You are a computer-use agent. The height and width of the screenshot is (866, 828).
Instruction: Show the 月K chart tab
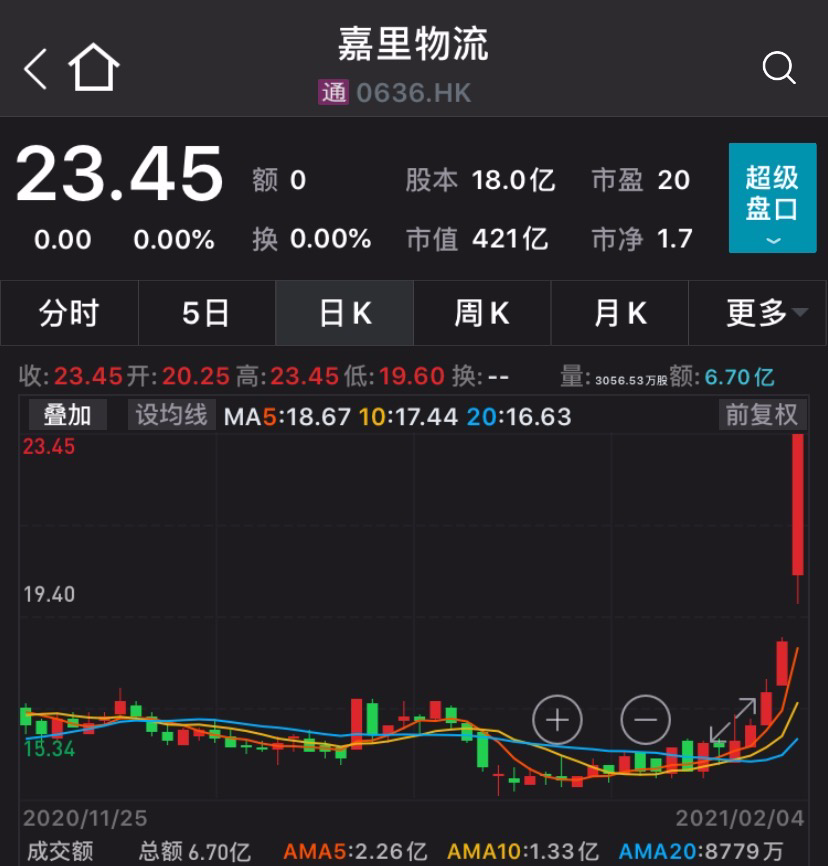[x=620, y=313]
